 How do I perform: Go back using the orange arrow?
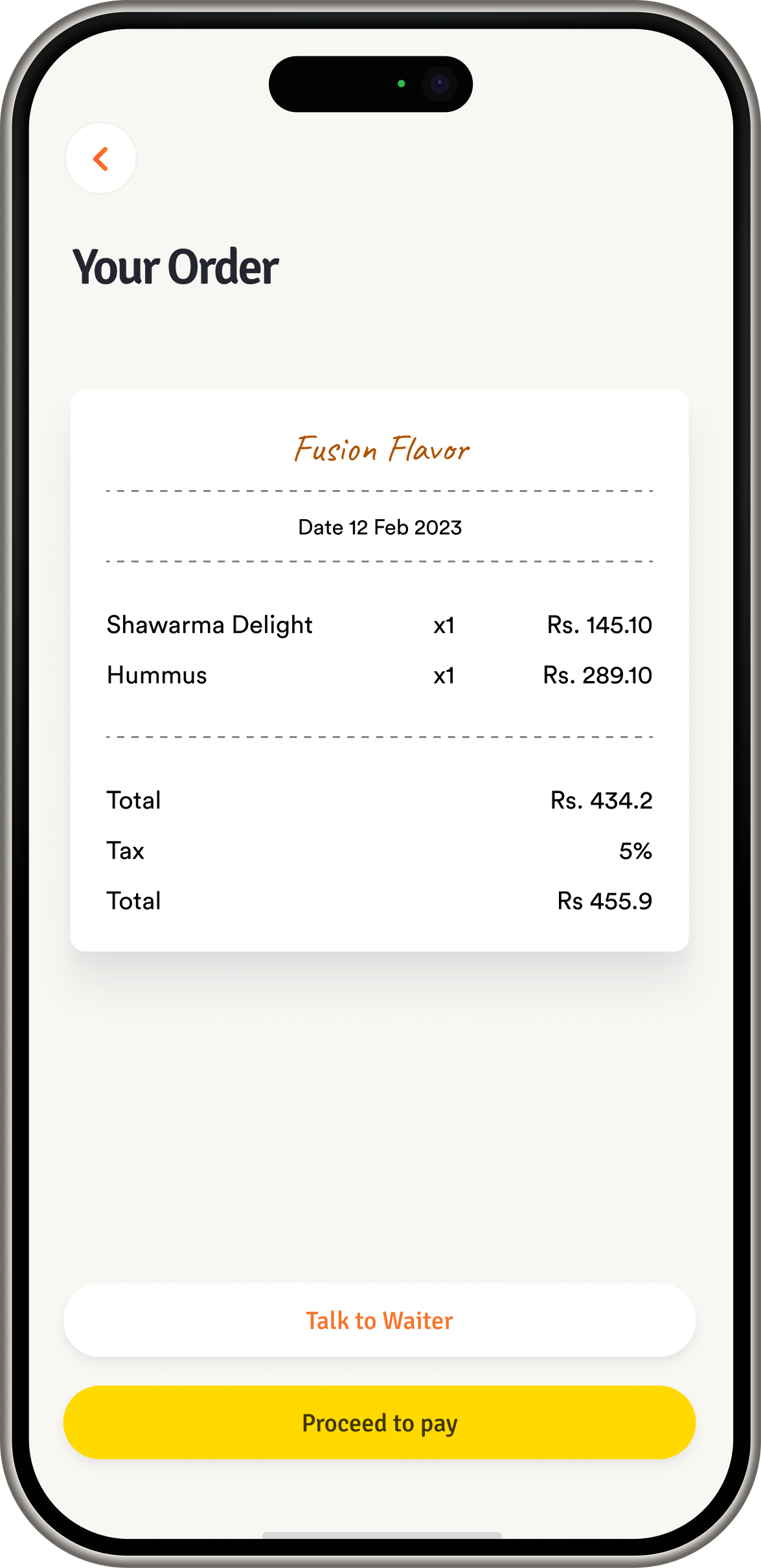point(101,159)
